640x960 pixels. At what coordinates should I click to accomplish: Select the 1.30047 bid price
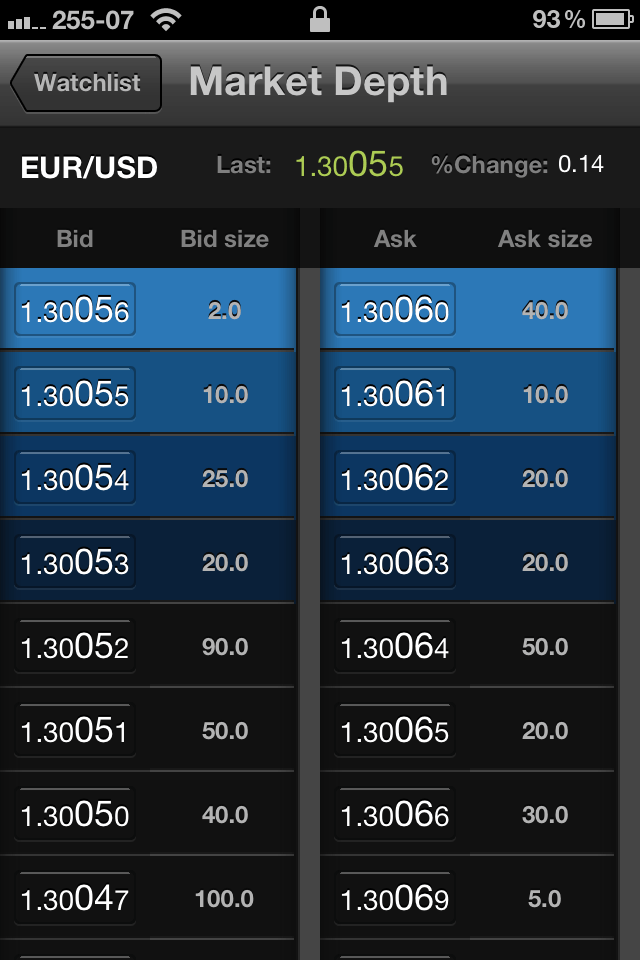click(x=75, y=899)
